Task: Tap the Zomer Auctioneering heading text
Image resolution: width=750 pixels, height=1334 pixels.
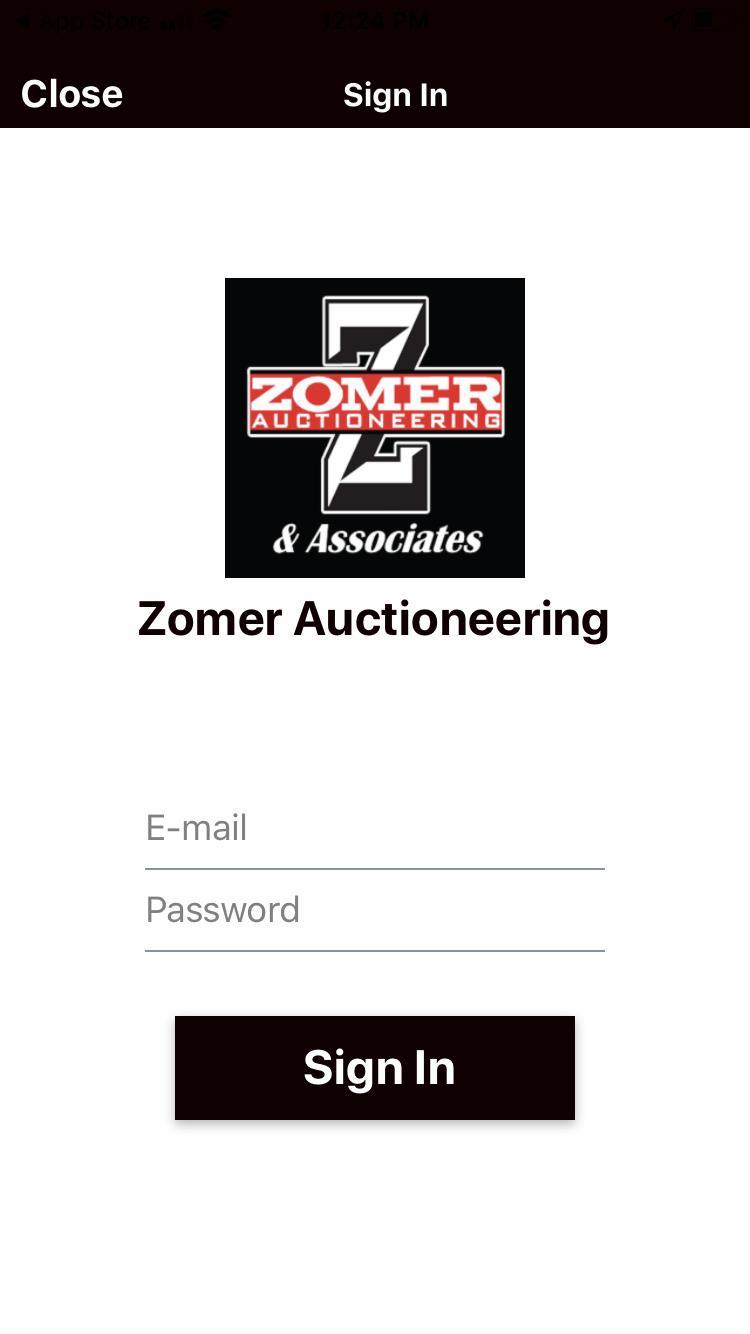Action: coord(373,618)
